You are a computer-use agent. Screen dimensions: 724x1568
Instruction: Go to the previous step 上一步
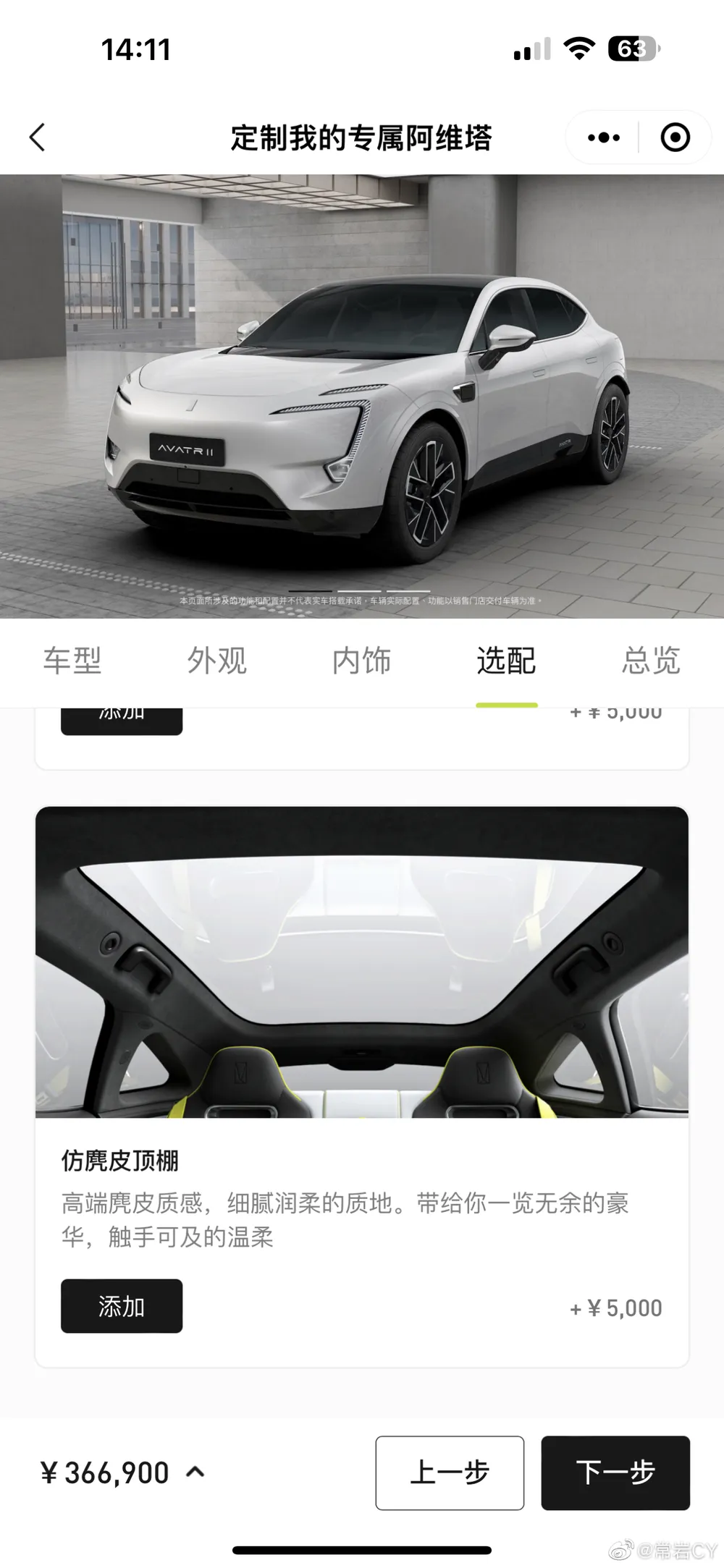point(450,1472)
